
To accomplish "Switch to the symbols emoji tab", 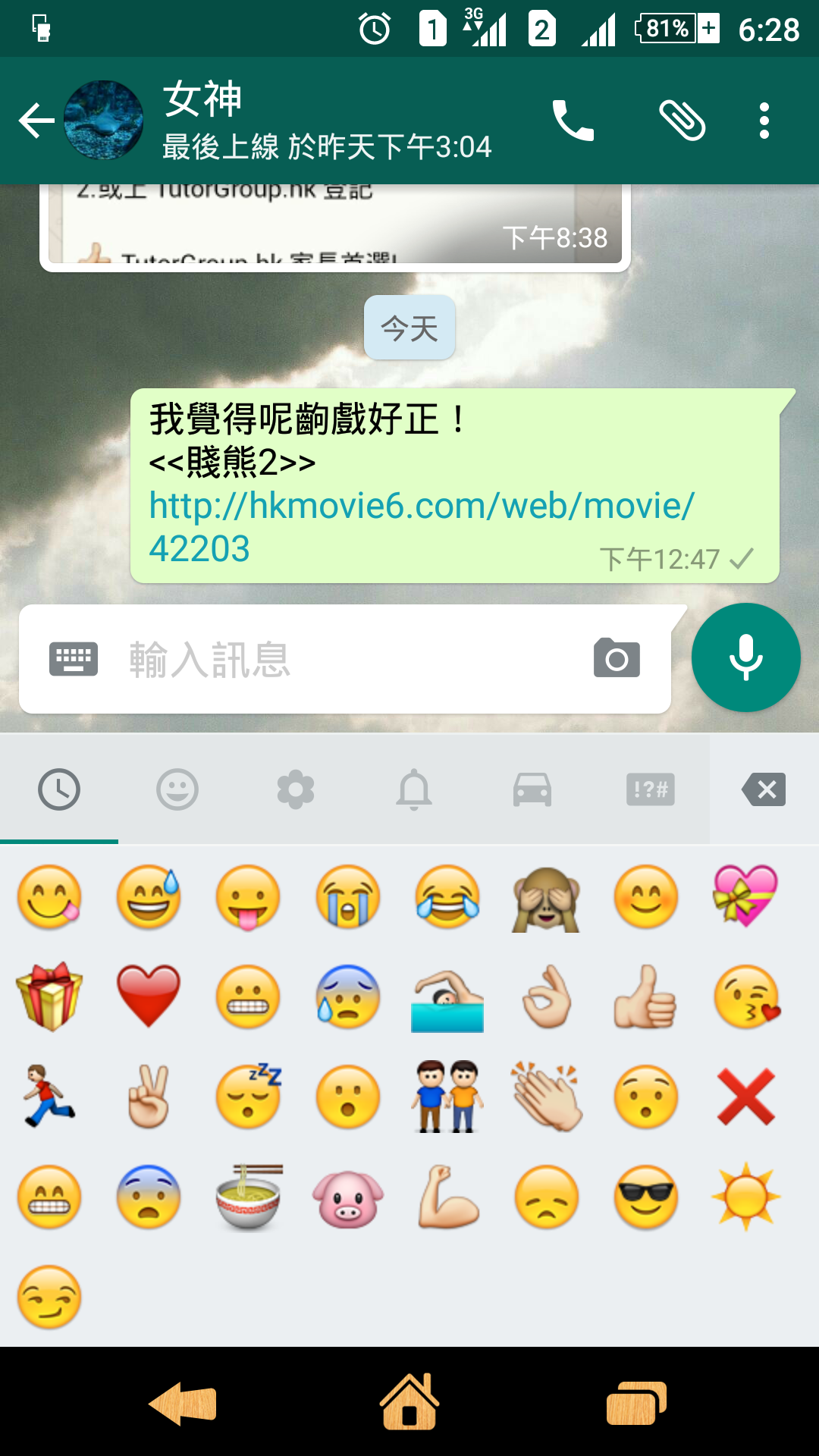I will 651,789.
